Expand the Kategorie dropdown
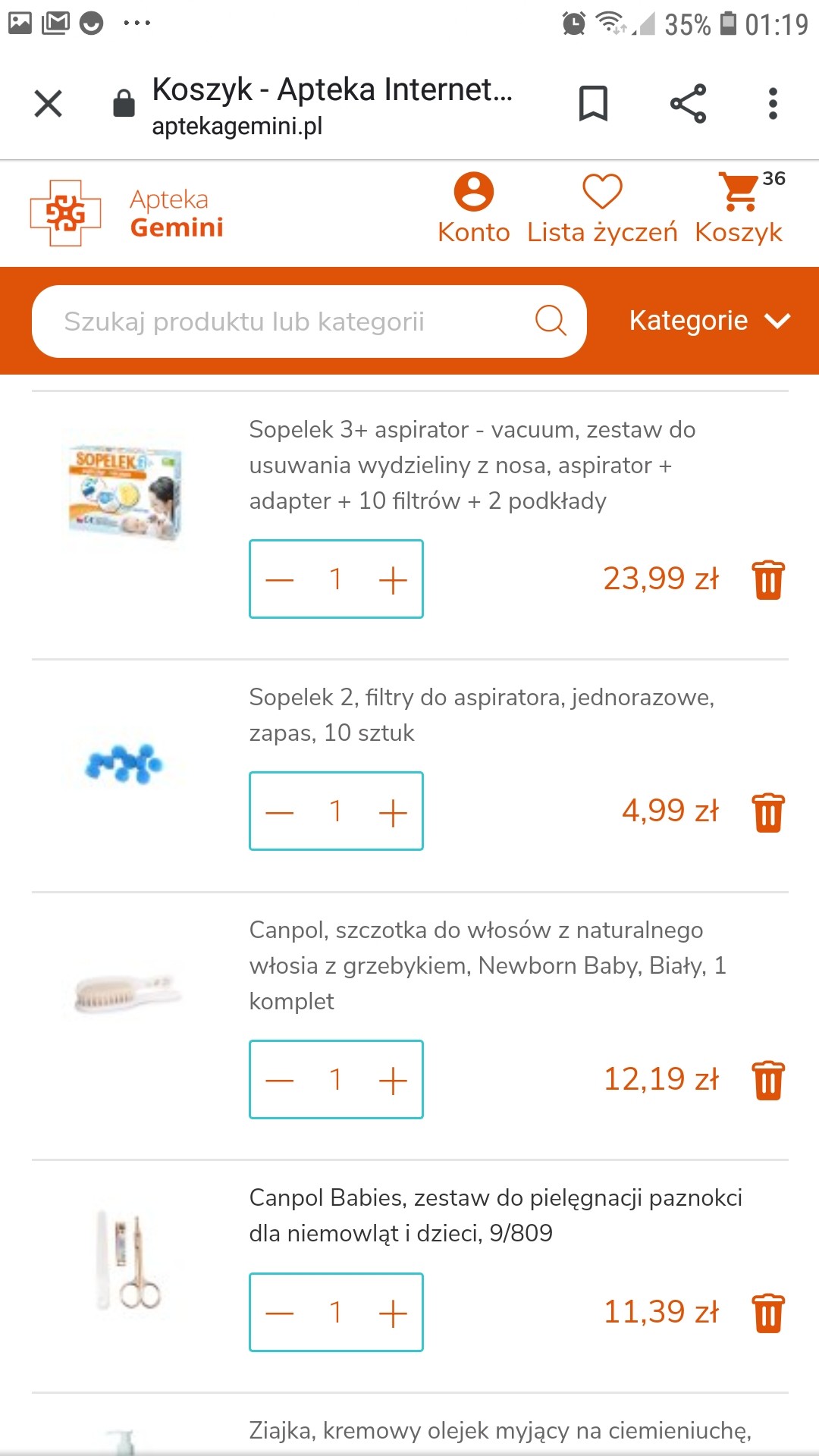Screen dimensions: 819x1456 pos(709,321)
